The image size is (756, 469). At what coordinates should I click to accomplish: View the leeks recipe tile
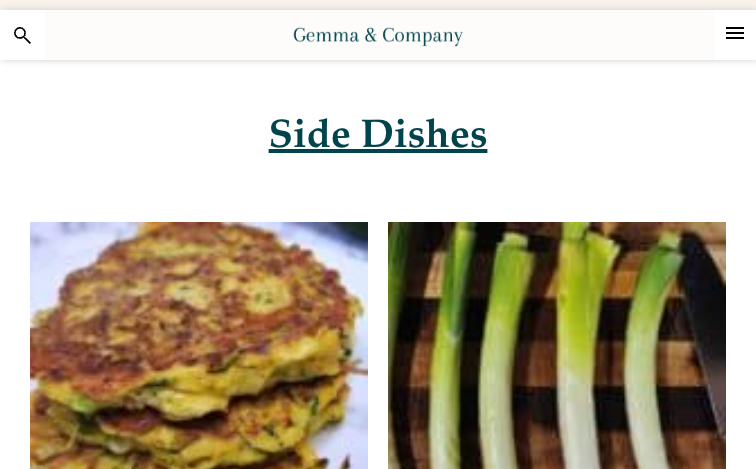(x=557, y=345)
